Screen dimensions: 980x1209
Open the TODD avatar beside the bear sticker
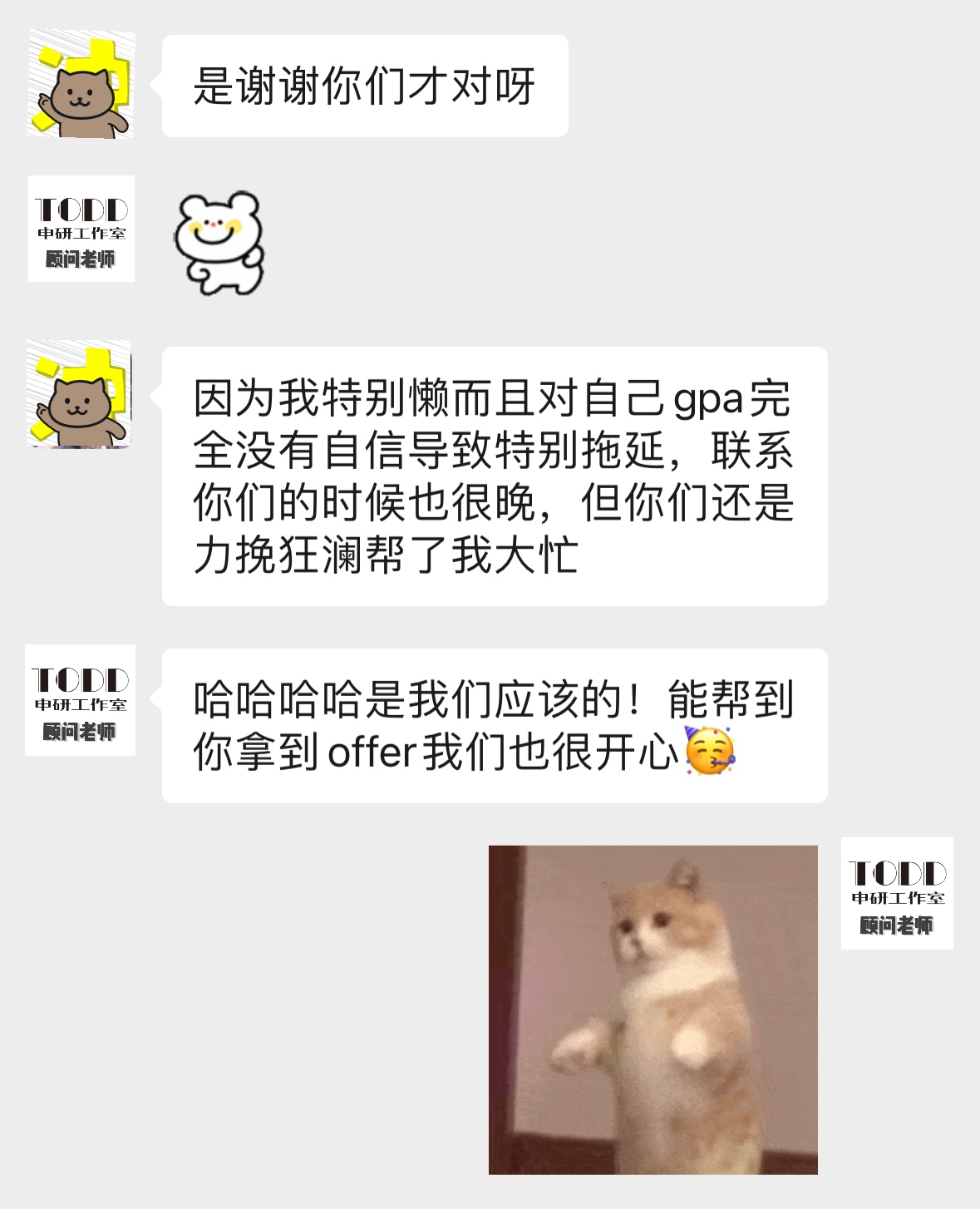(x=81, y=229)
